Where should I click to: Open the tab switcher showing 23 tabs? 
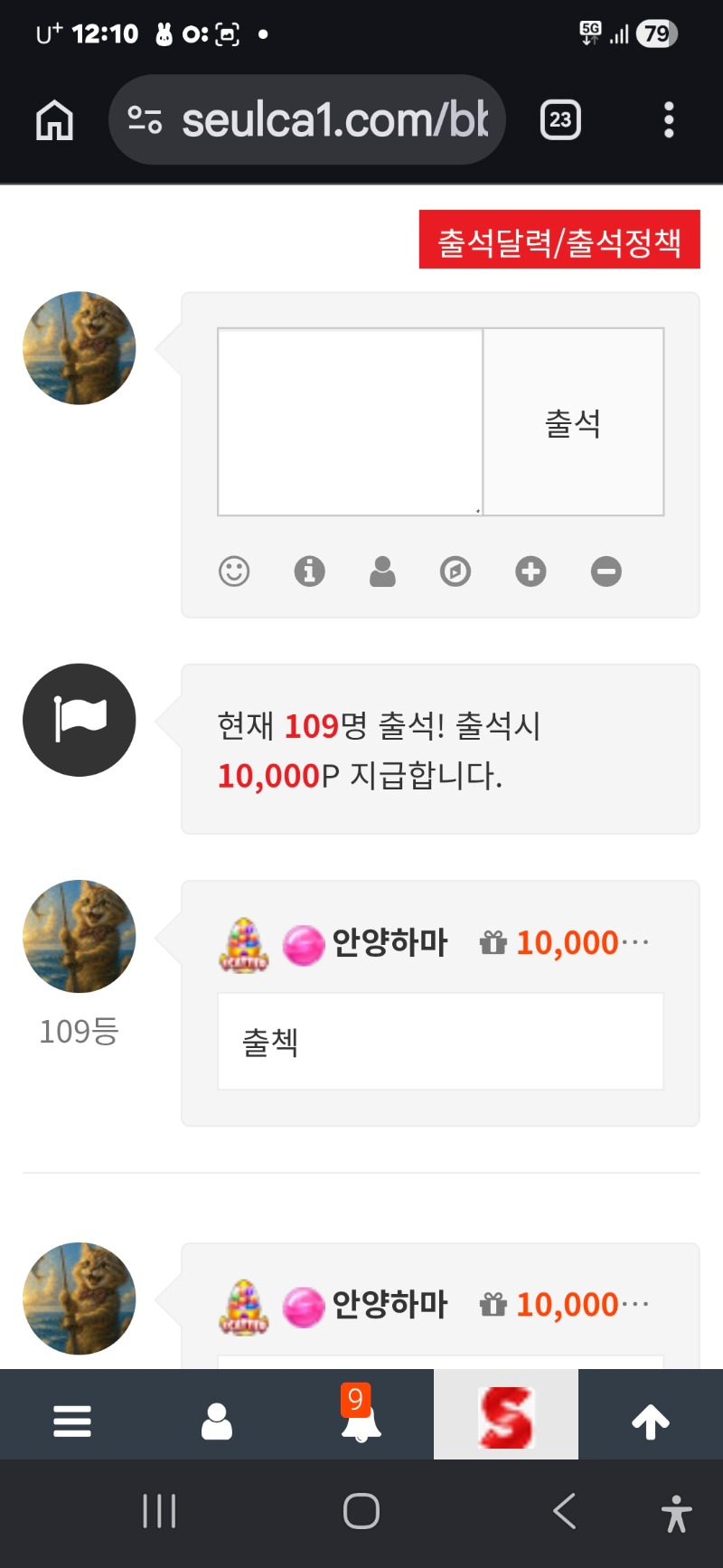coord(560,119)
